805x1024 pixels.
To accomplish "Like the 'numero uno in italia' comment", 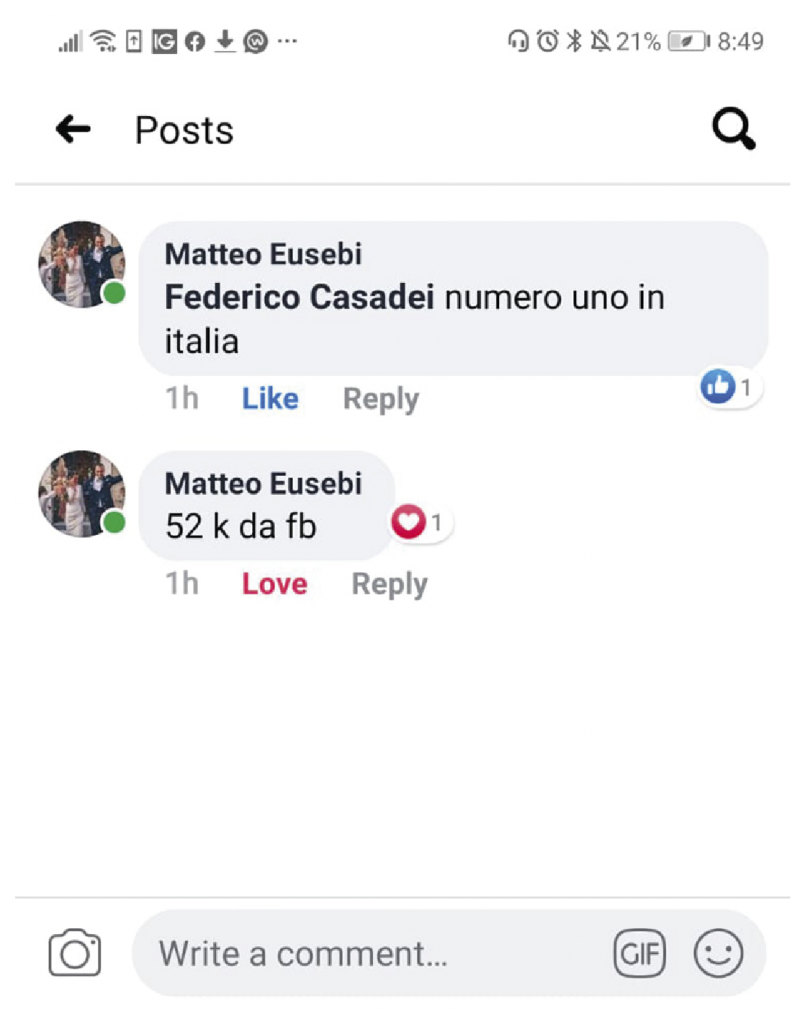I will (x=270, y=399).
